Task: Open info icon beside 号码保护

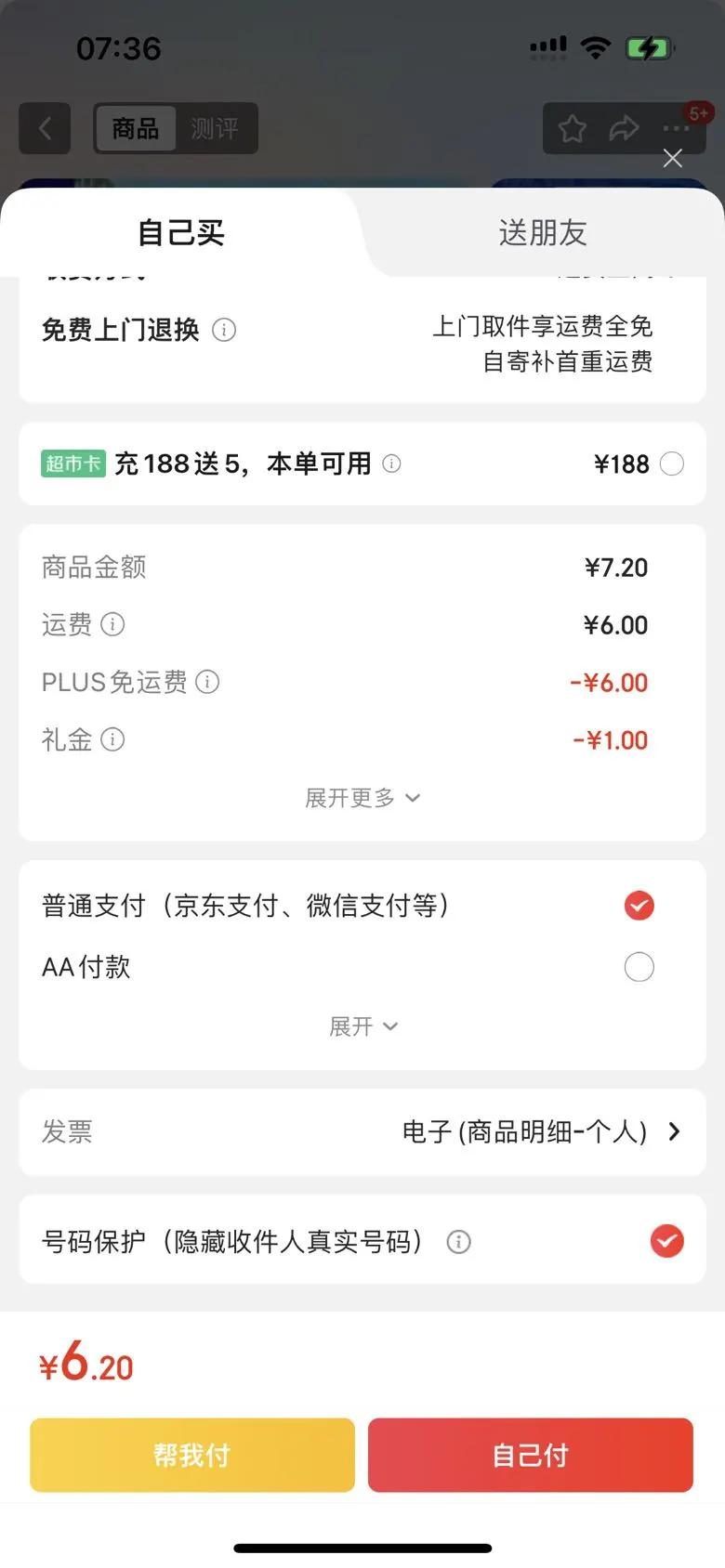Action: [x=458, y=1242]
